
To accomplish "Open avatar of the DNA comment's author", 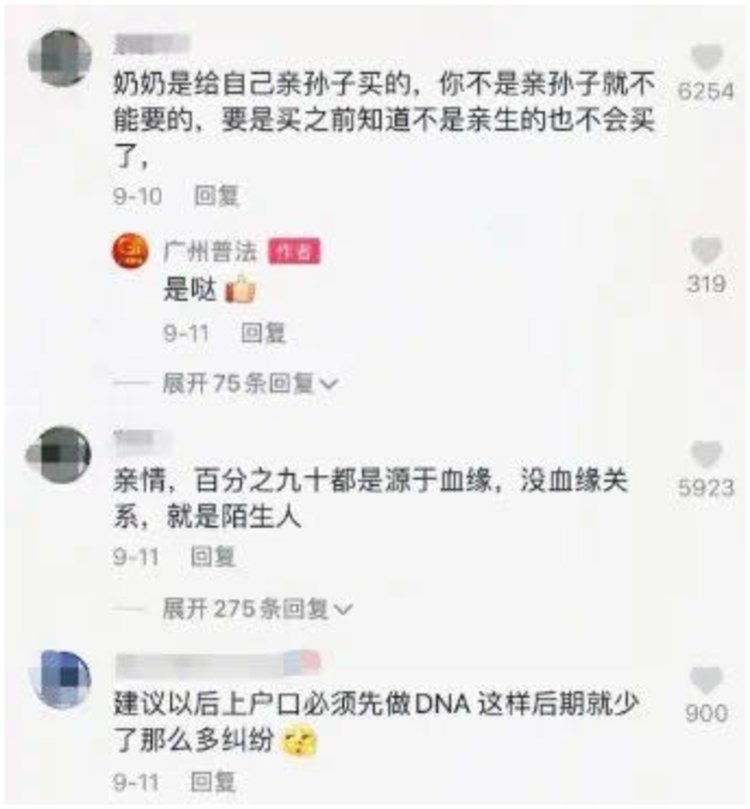I will pos(62,678).
